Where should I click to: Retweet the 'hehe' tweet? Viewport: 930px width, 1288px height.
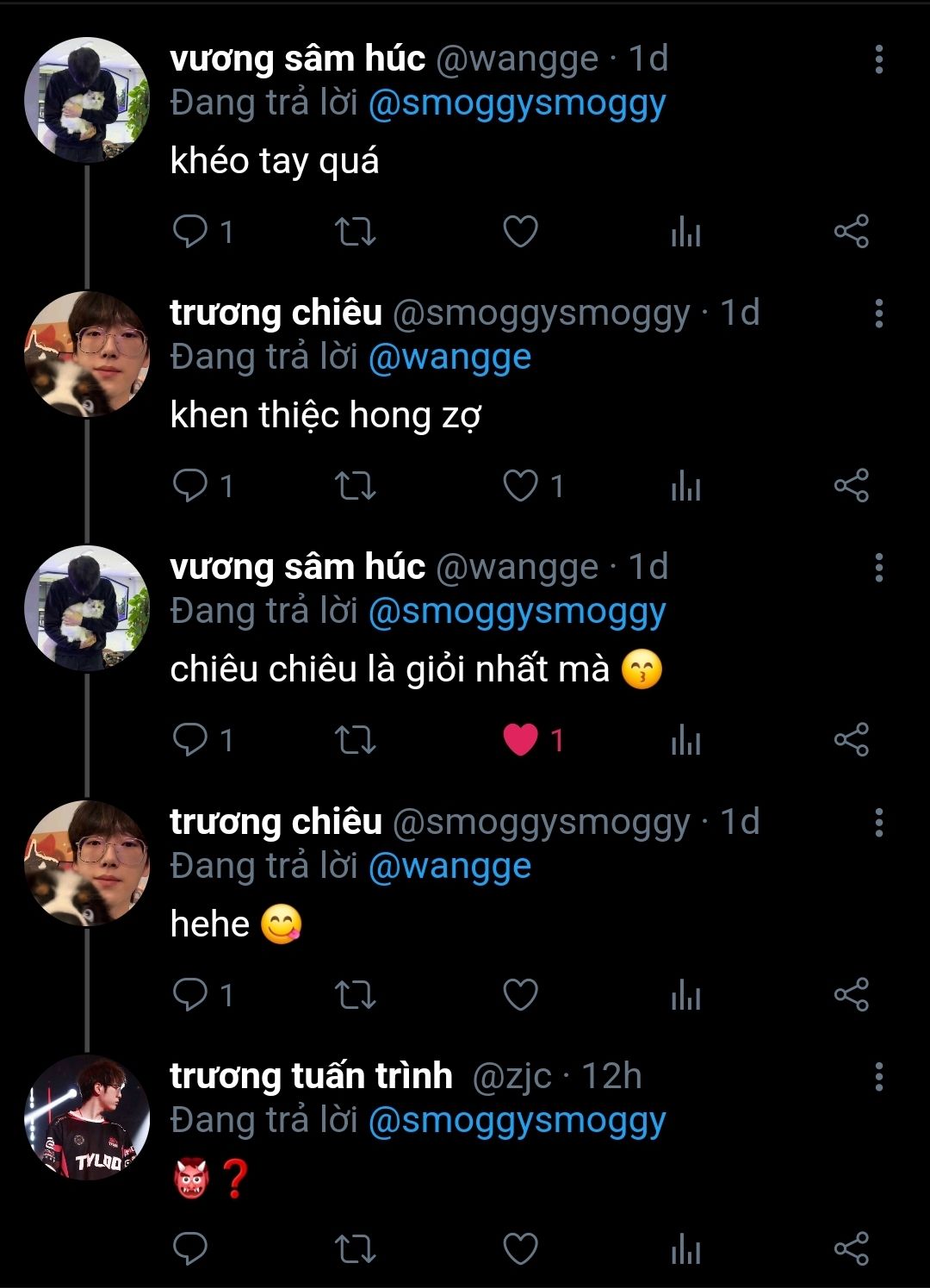(355, 995)
